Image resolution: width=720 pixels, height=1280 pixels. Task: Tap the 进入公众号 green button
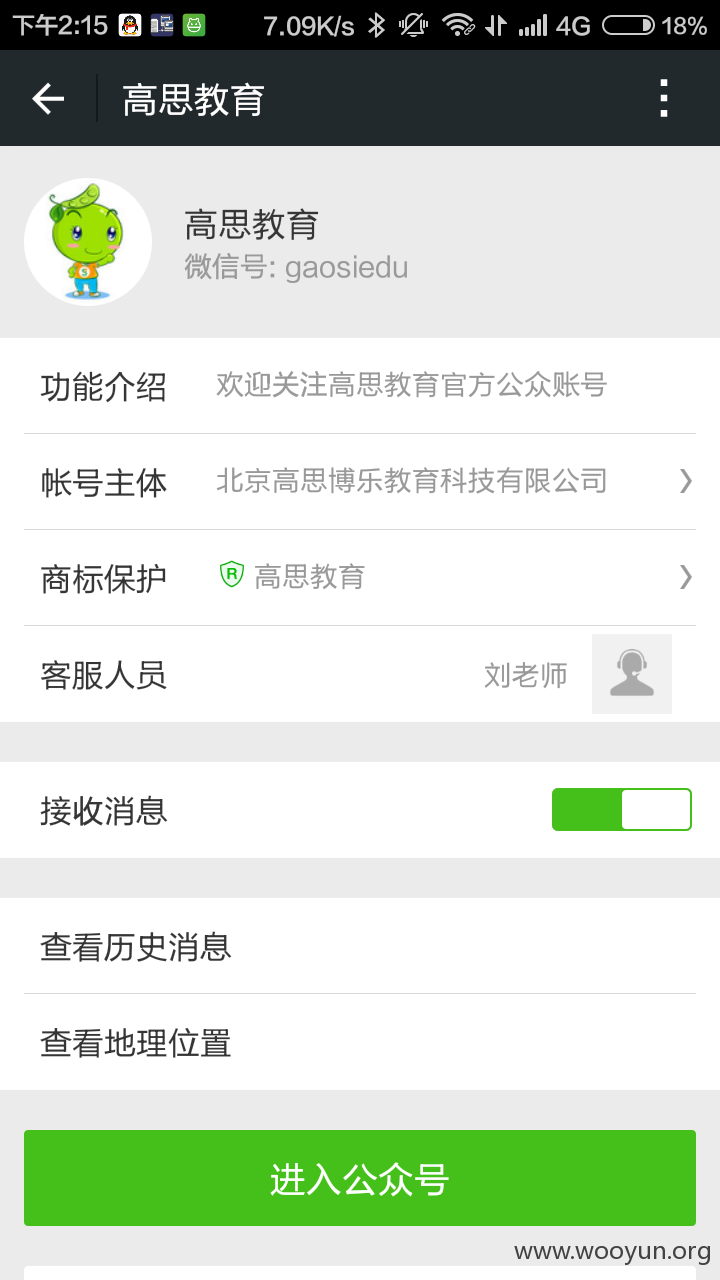point(360,1178)
